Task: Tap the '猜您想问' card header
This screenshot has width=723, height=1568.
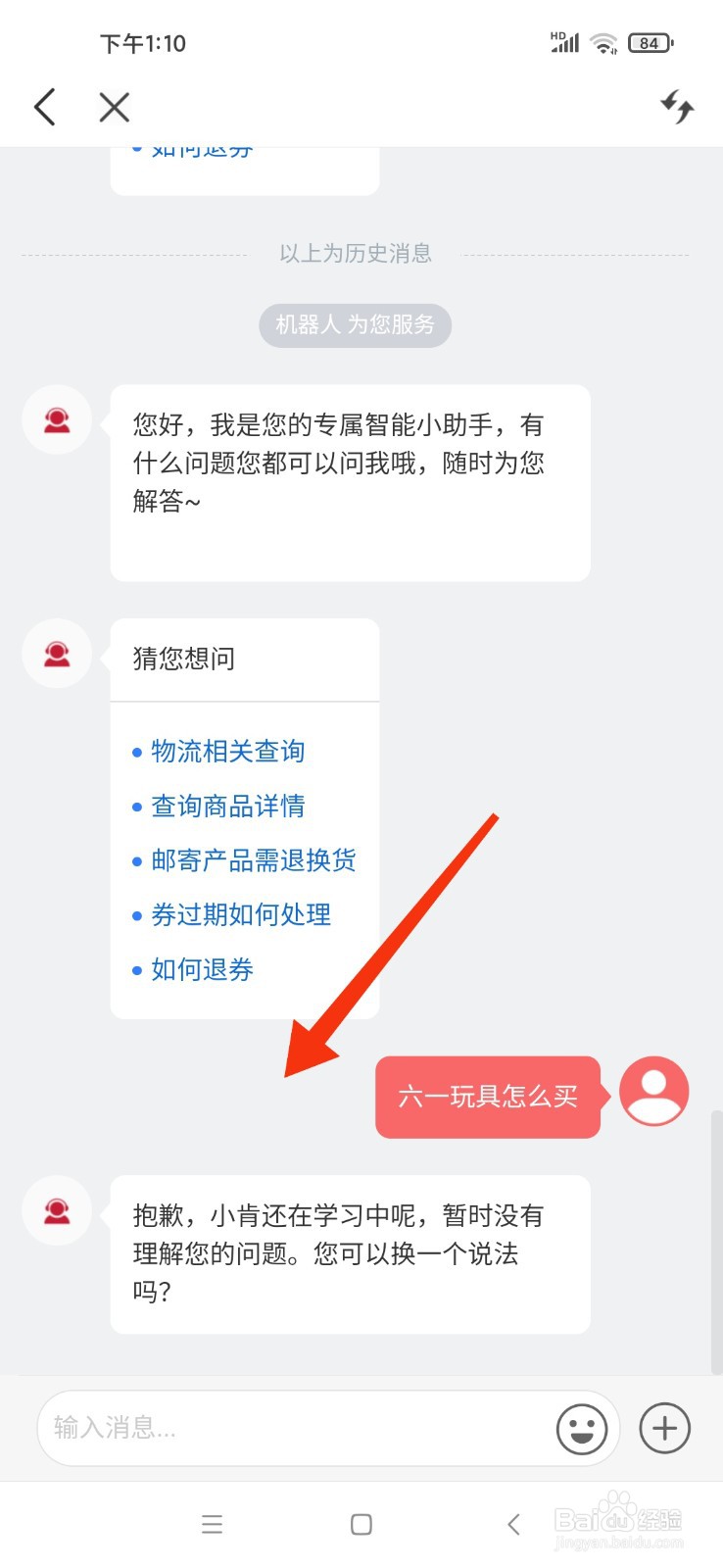Action: pos(182,659)
